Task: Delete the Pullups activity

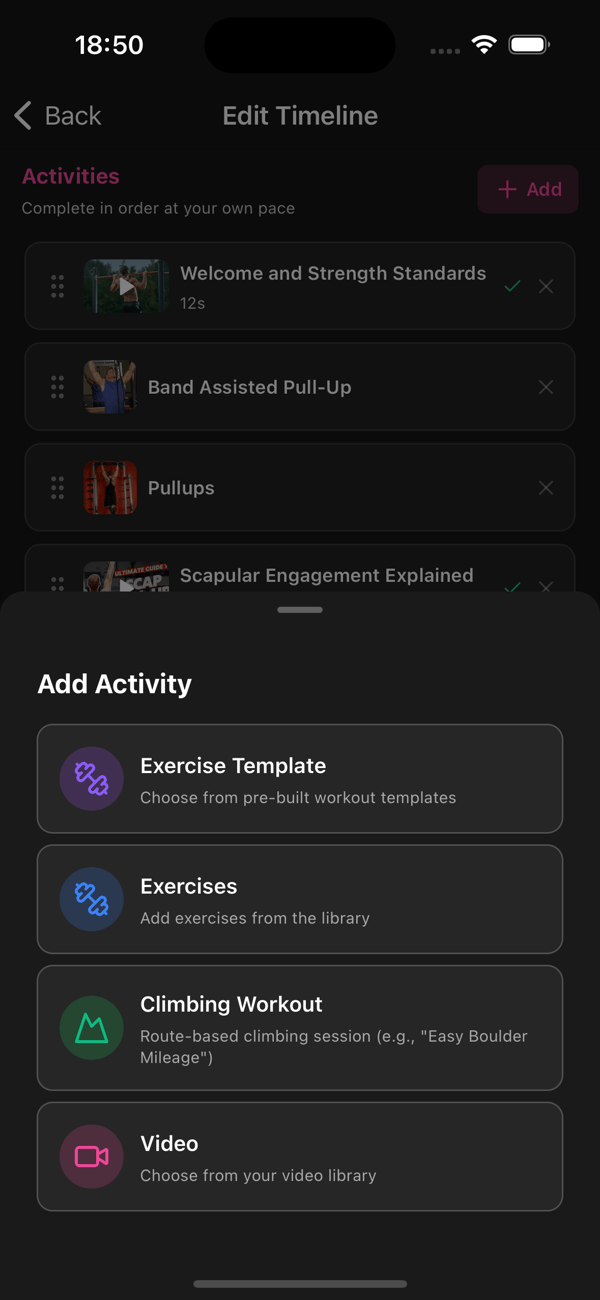Action: pyautogui.click(x=546, y=488)
